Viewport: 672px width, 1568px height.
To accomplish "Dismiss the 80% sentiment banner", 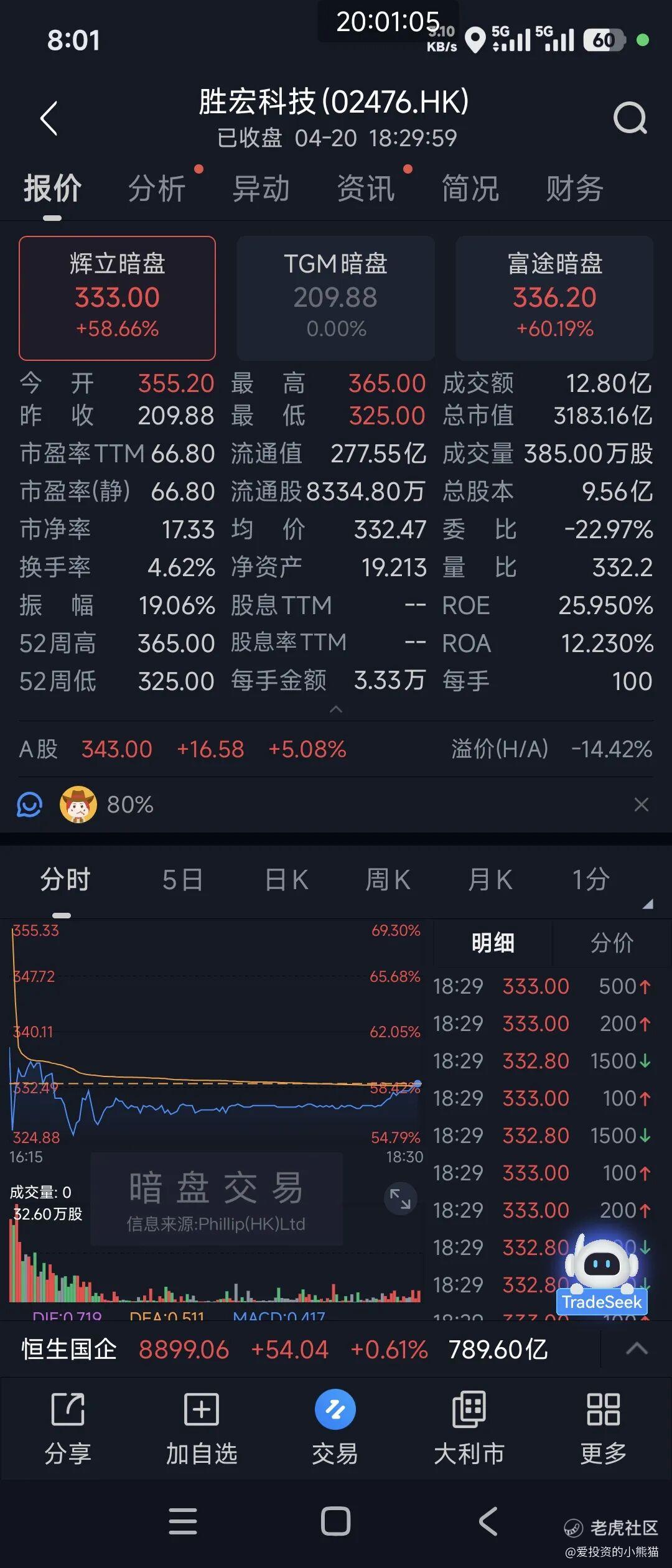I will (642, 805).
